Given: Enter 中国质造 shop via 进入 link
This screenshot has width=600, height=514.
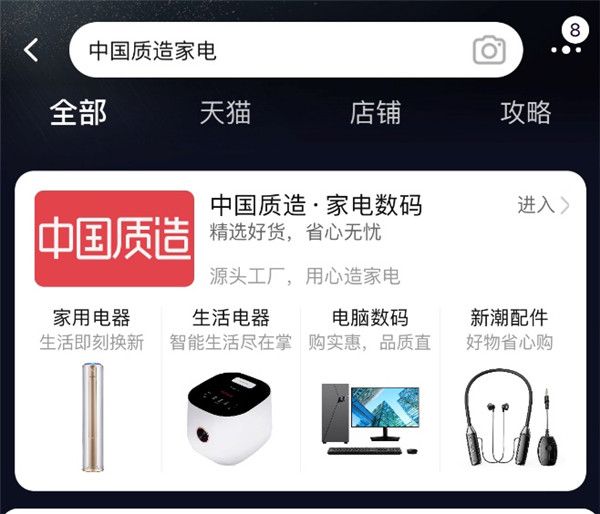Looking at the screenshot, I should point(543,205).
